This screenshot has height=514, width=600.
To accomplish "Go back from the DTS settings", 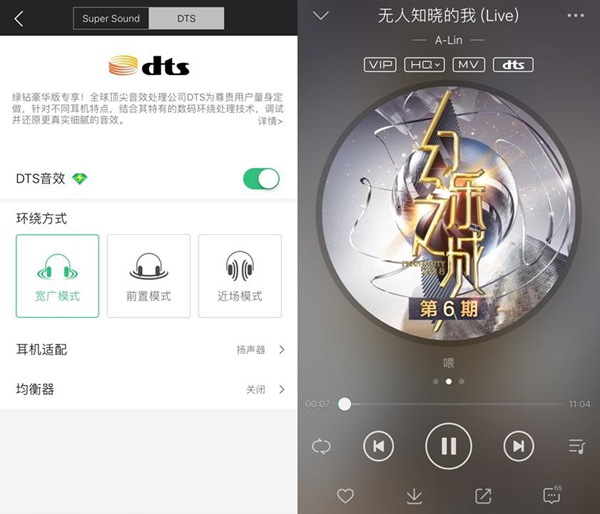I will [x=18, y=18].
